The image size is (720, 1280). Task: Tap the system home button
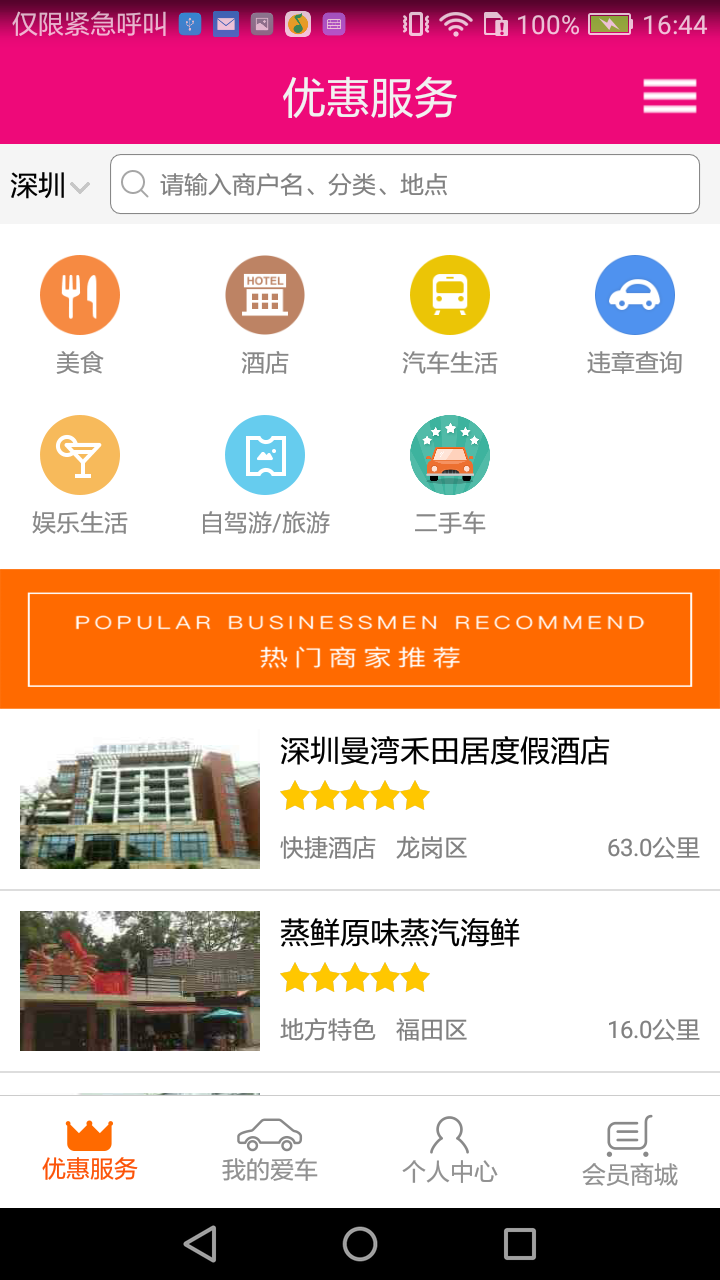click(360, 1244)
